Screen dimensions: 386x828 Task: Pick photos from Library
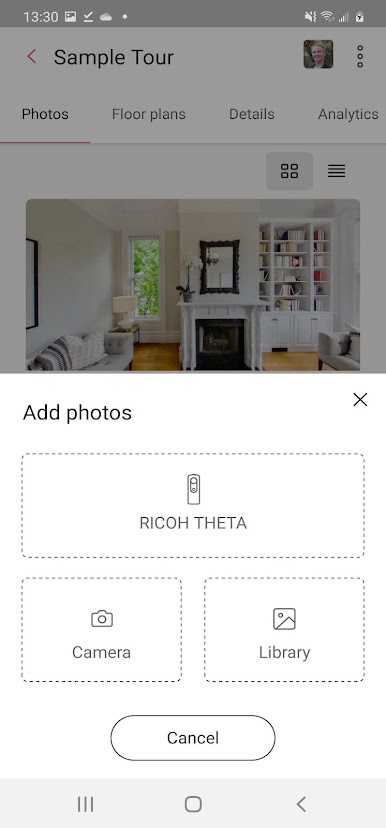tap(284, 629)
